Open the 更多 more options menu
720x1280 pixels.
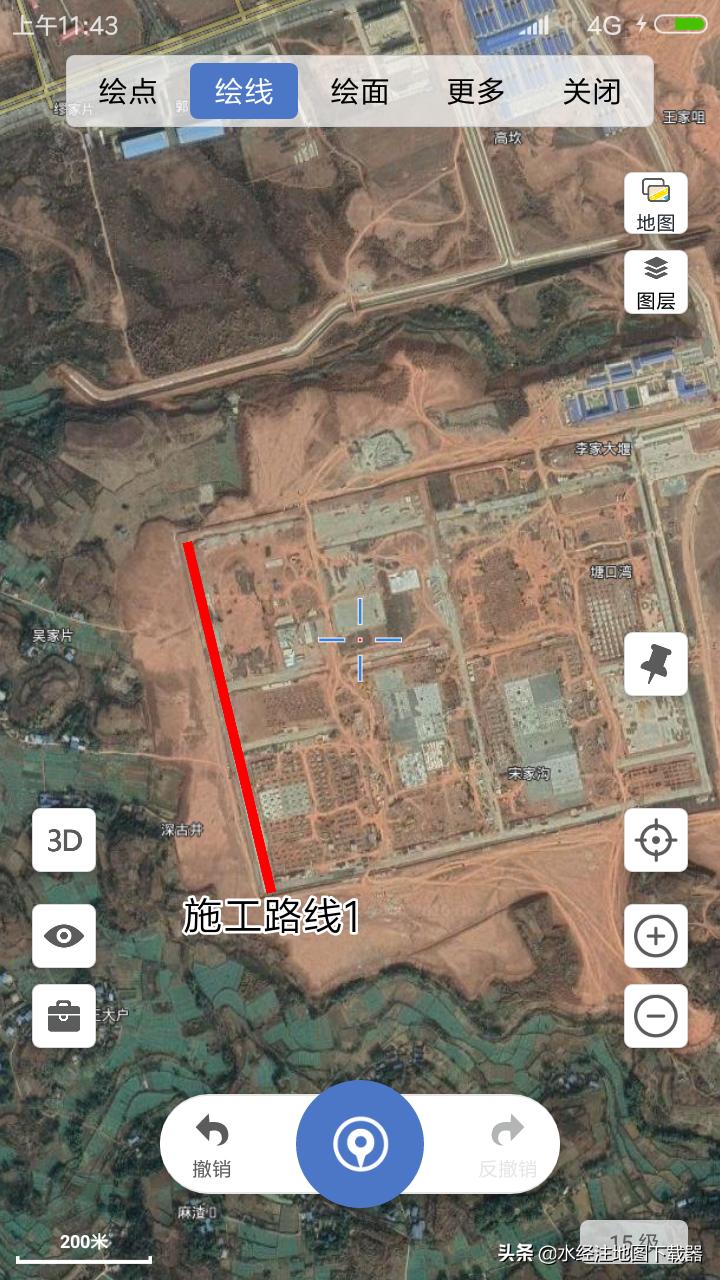tap(477, 91)
